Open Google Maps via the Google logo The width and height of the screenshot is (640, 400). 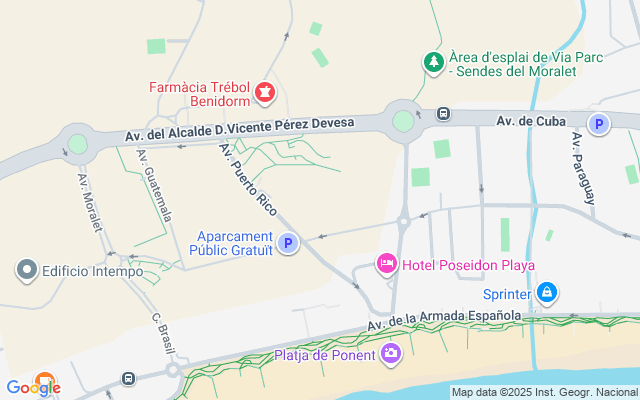33,387
